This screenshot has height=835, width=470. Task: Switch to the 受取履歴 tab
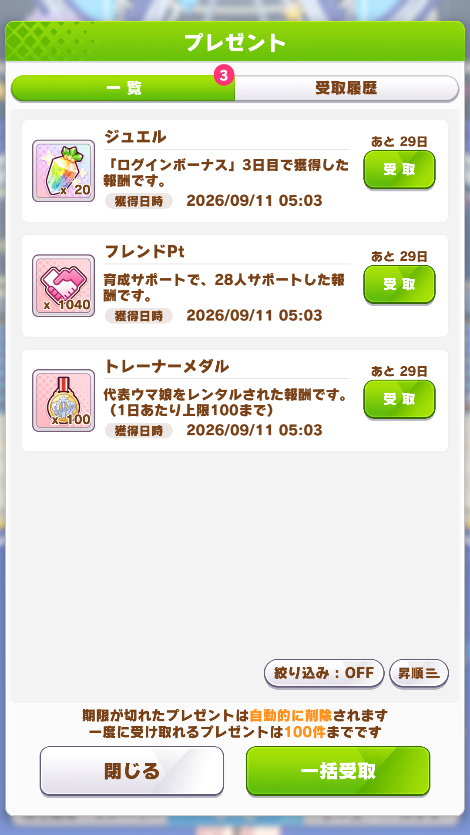pyautogui.click(x=346, y=88)
